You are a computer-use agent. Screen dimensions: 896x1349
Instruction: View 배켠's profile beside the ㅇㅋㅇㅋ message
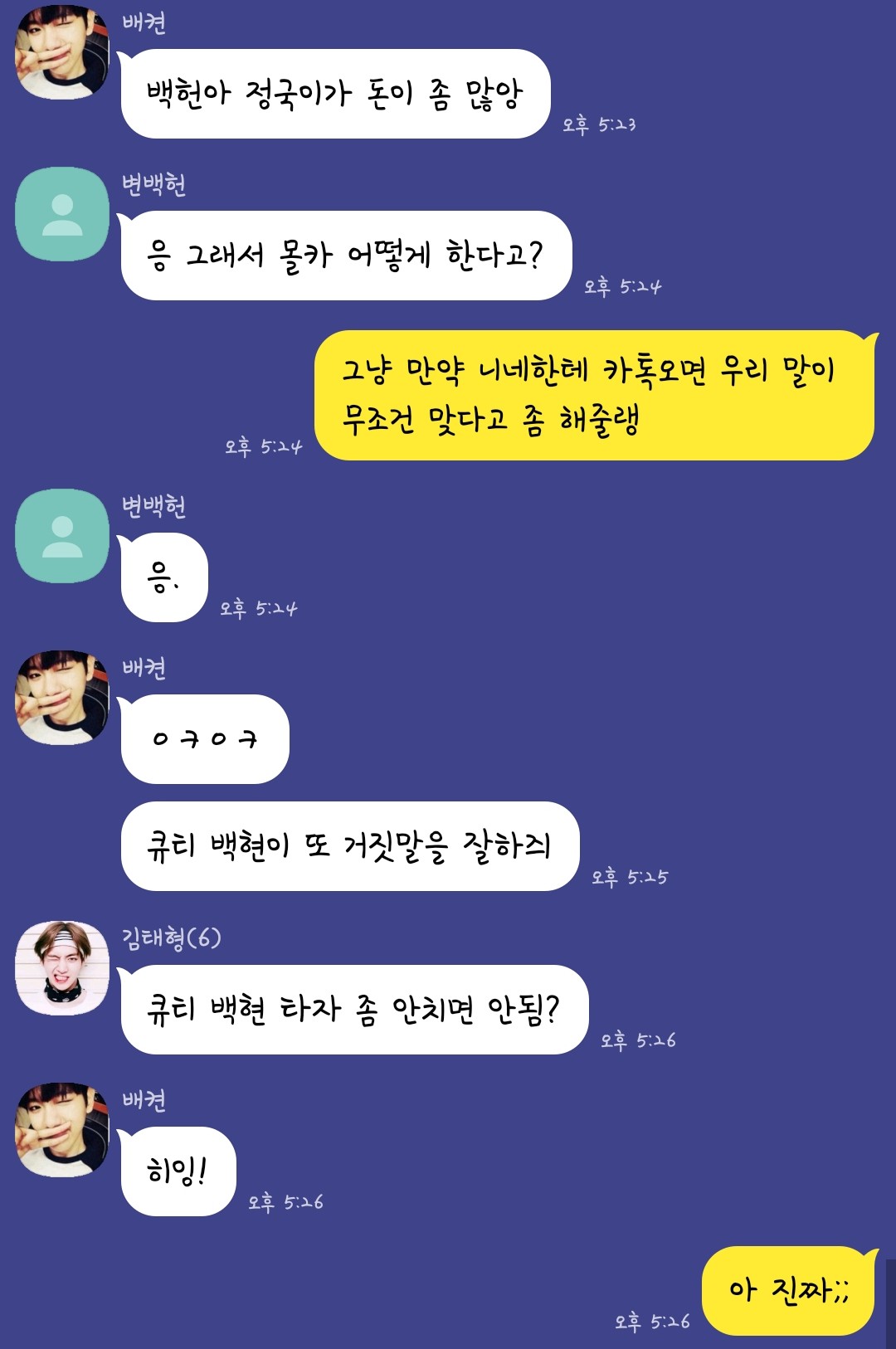pyautogui.click(x=62, y=697)
